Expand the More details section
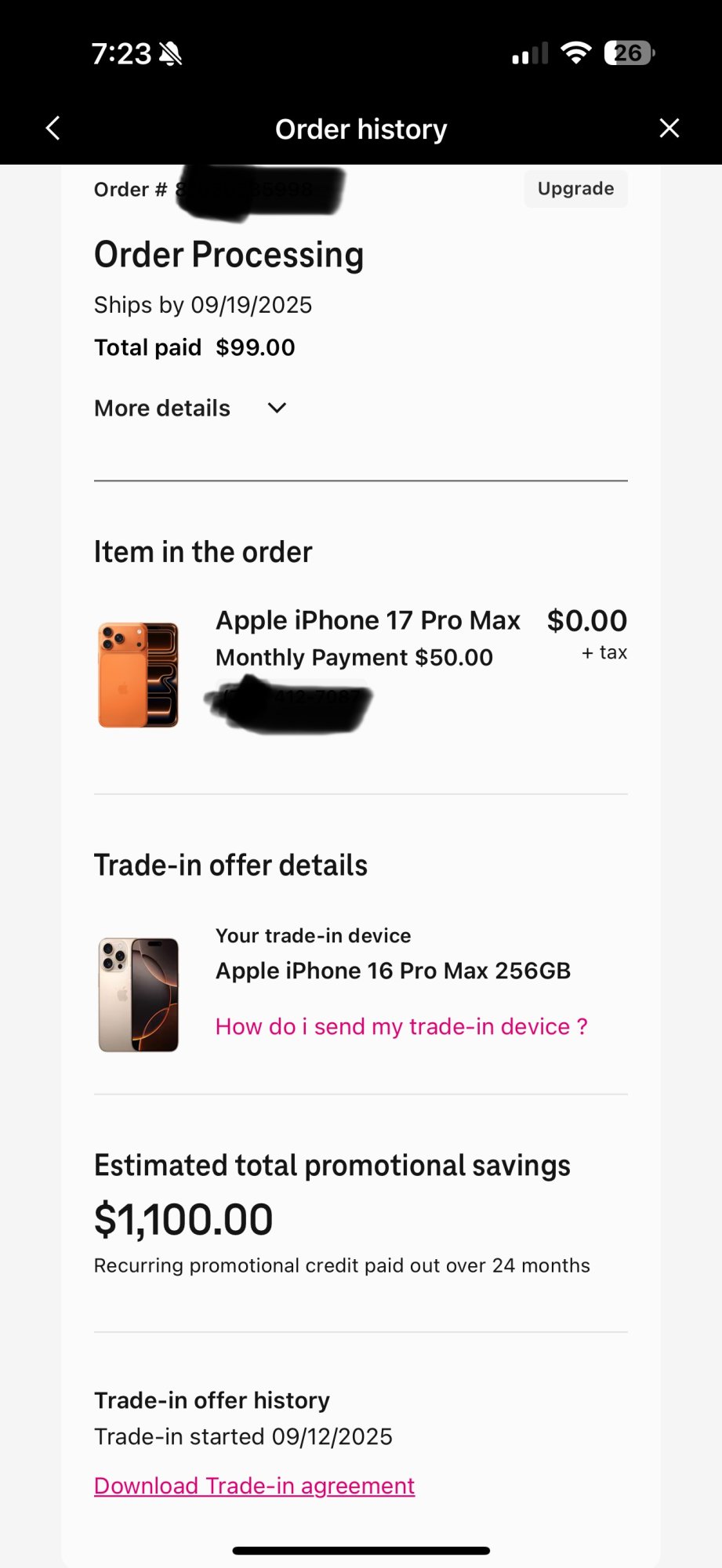Viewport: 722px width, 1568px height. coord(190,408)
